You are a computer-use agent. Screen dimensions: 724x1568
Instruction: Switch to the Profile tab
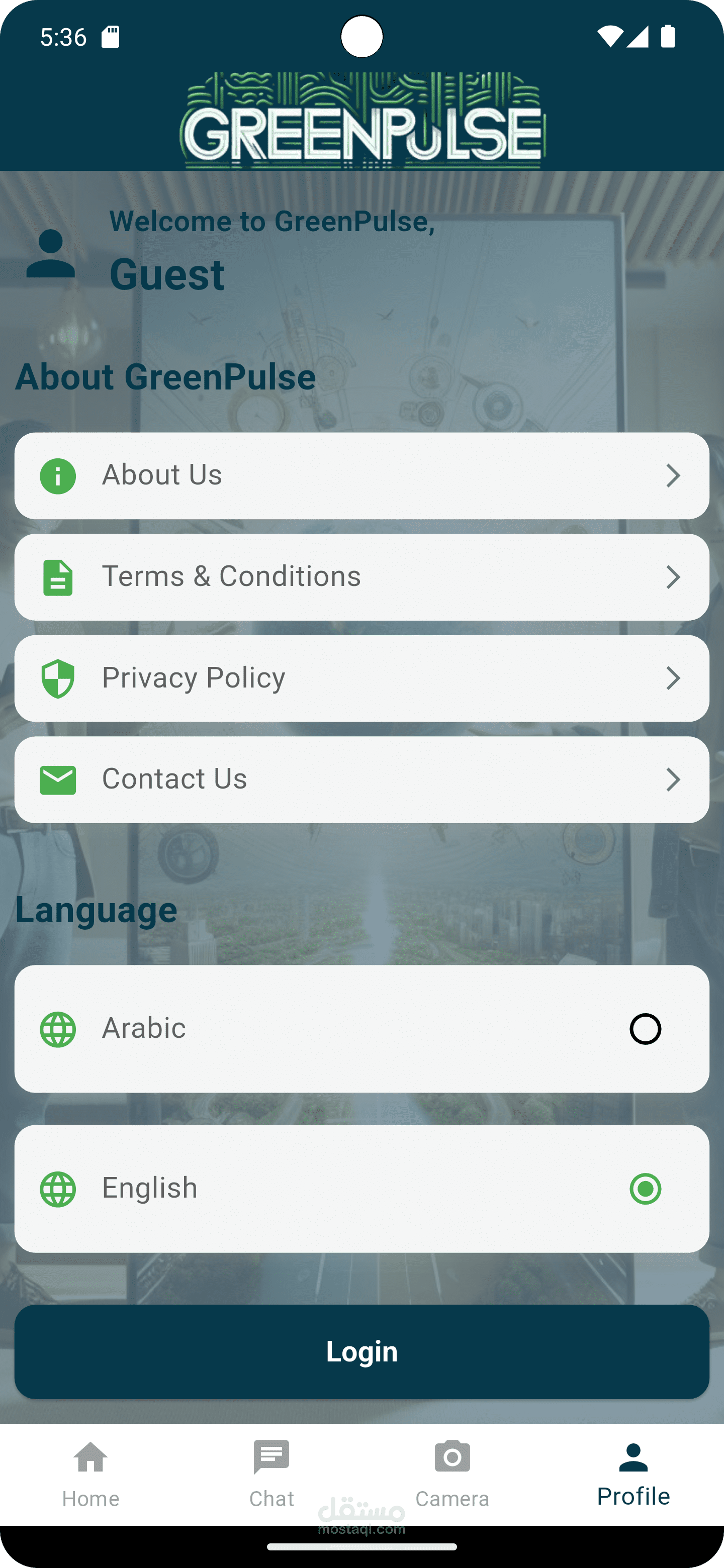point(633,1474)
